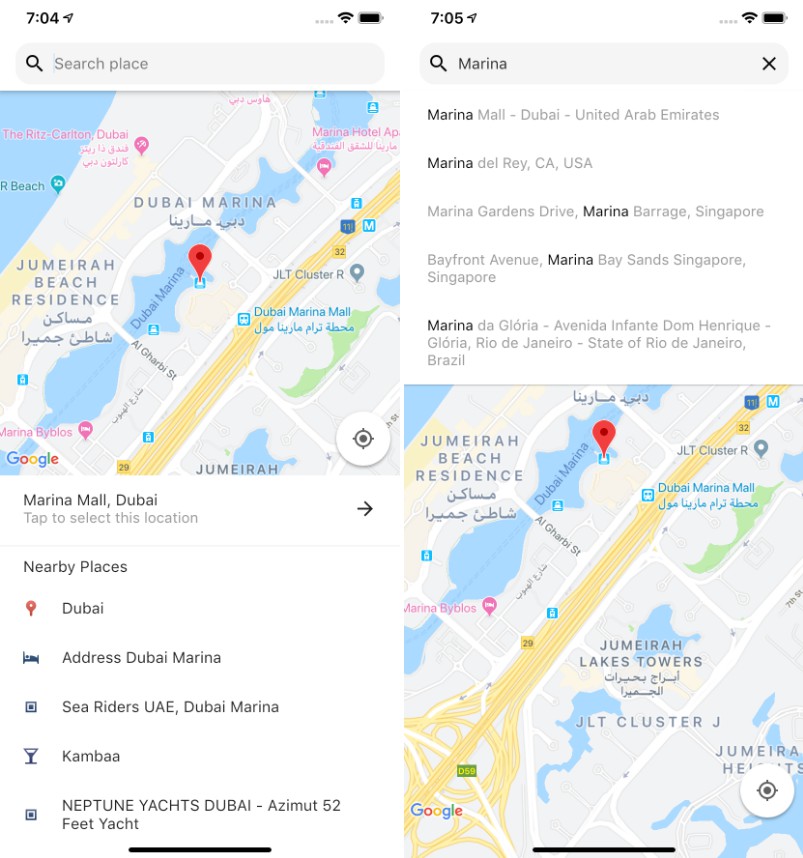Screen dimensions: 803x858
Task: Pick Marina Gardens Drive, Singapore suggestion
Action: coord(595,211)
